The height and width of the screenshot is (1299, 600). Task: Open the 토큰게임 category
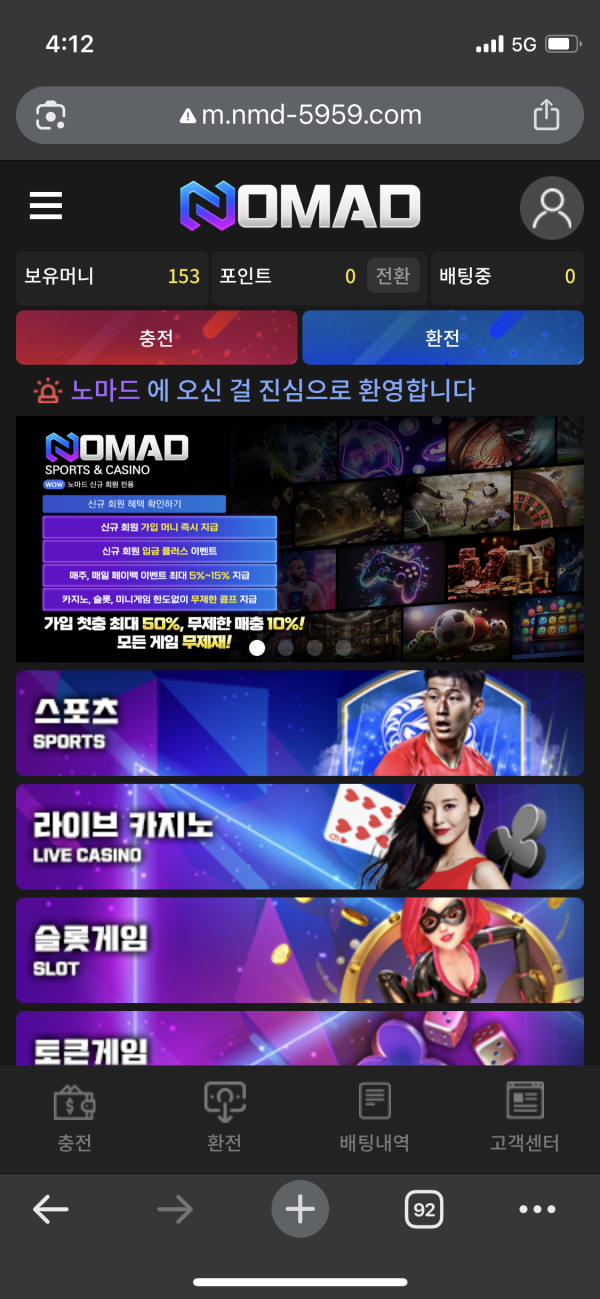tap(300, 1040)
